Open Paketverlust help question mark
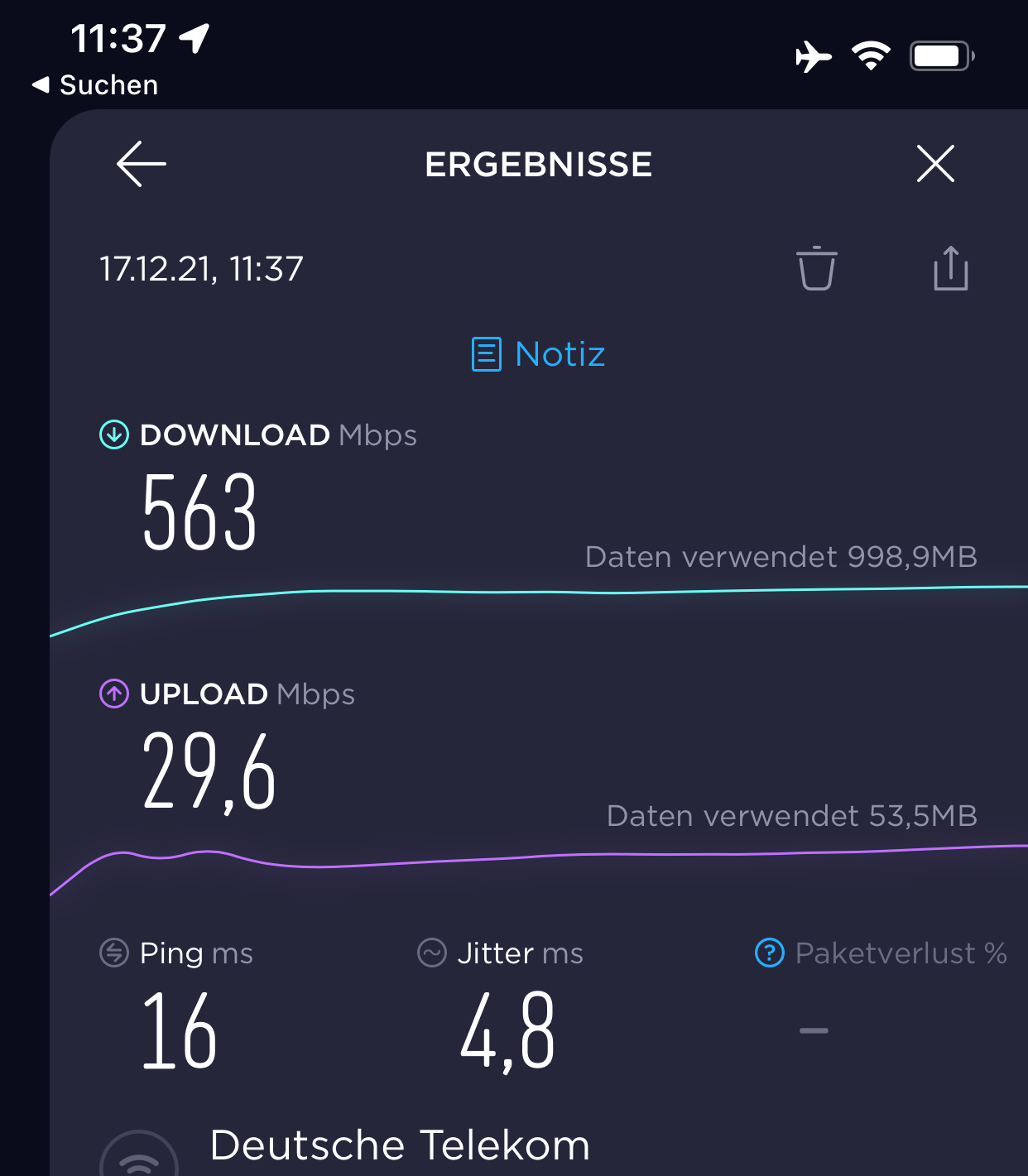Viewport: 1028px width, 1176px height. coord(770,953)
